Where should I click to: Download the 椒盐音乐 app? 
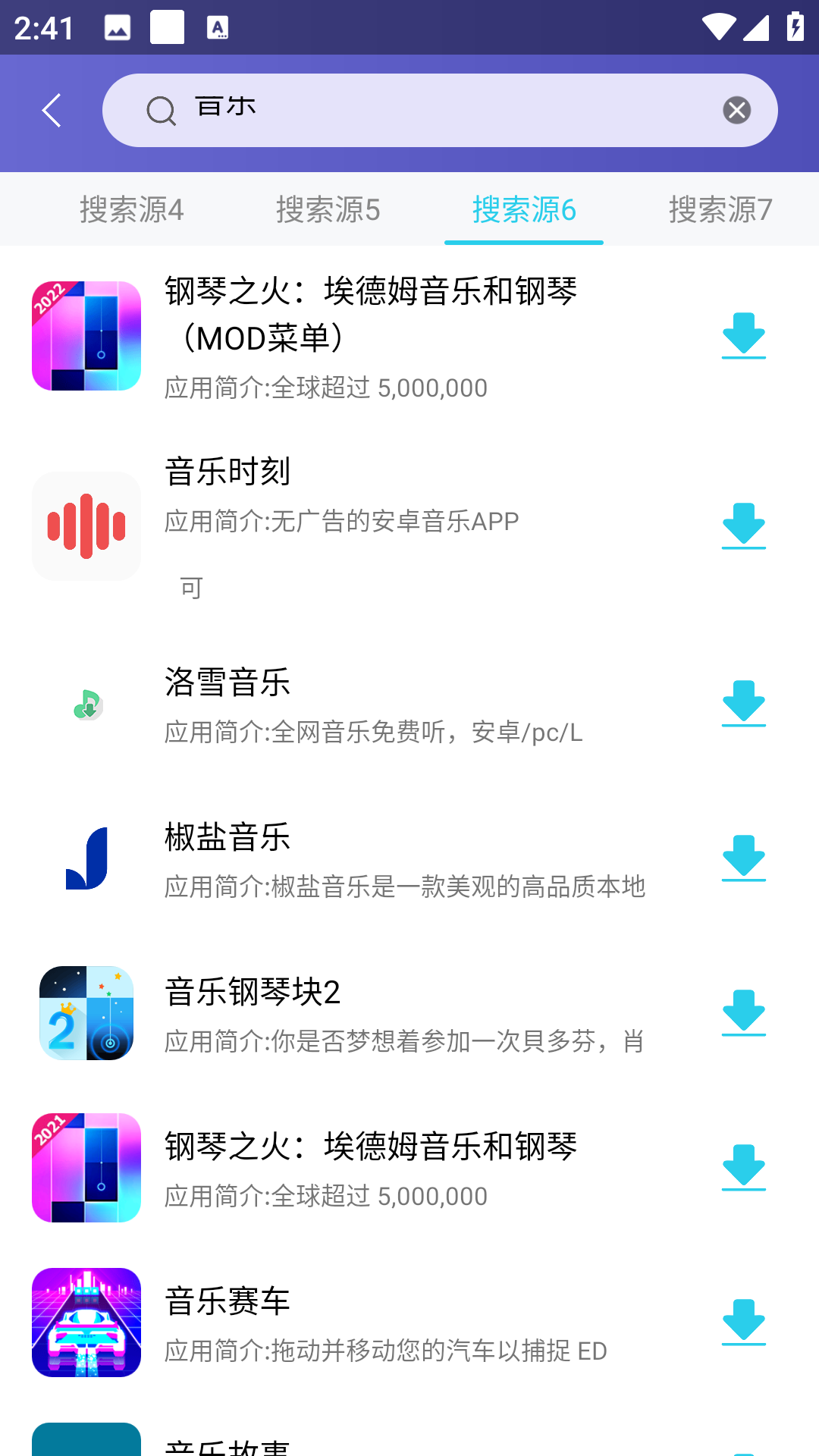[744, 858]
